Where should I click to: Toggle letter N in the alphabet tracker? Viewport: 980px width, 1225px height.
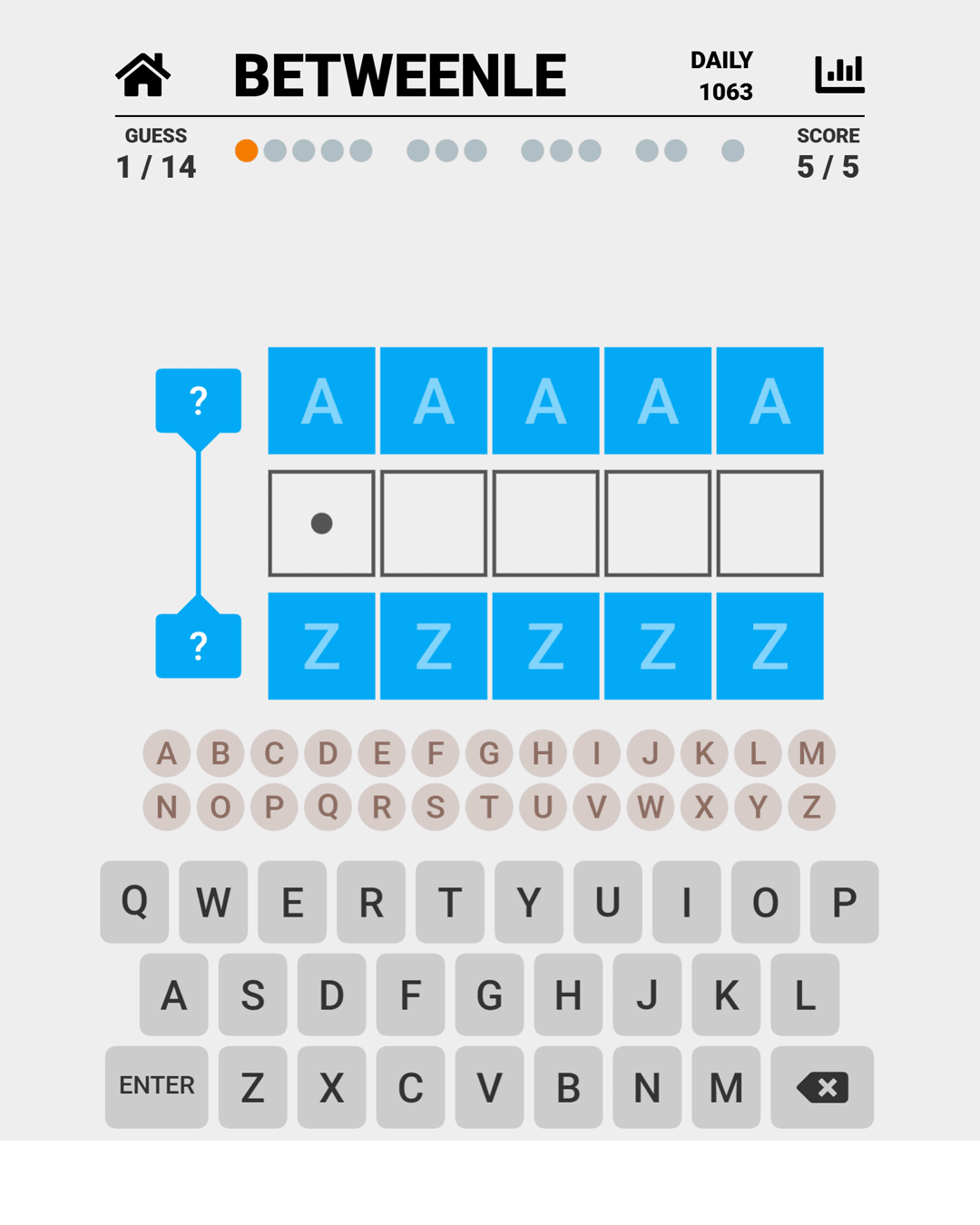(x=167, y=807)
